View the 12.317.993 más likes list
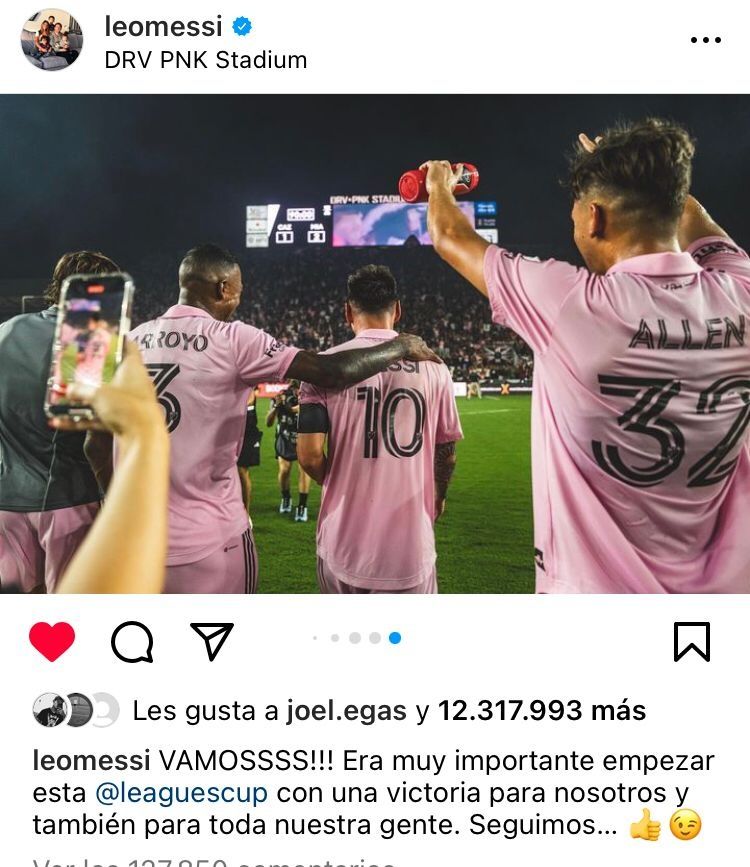 [x=541, y=711]
